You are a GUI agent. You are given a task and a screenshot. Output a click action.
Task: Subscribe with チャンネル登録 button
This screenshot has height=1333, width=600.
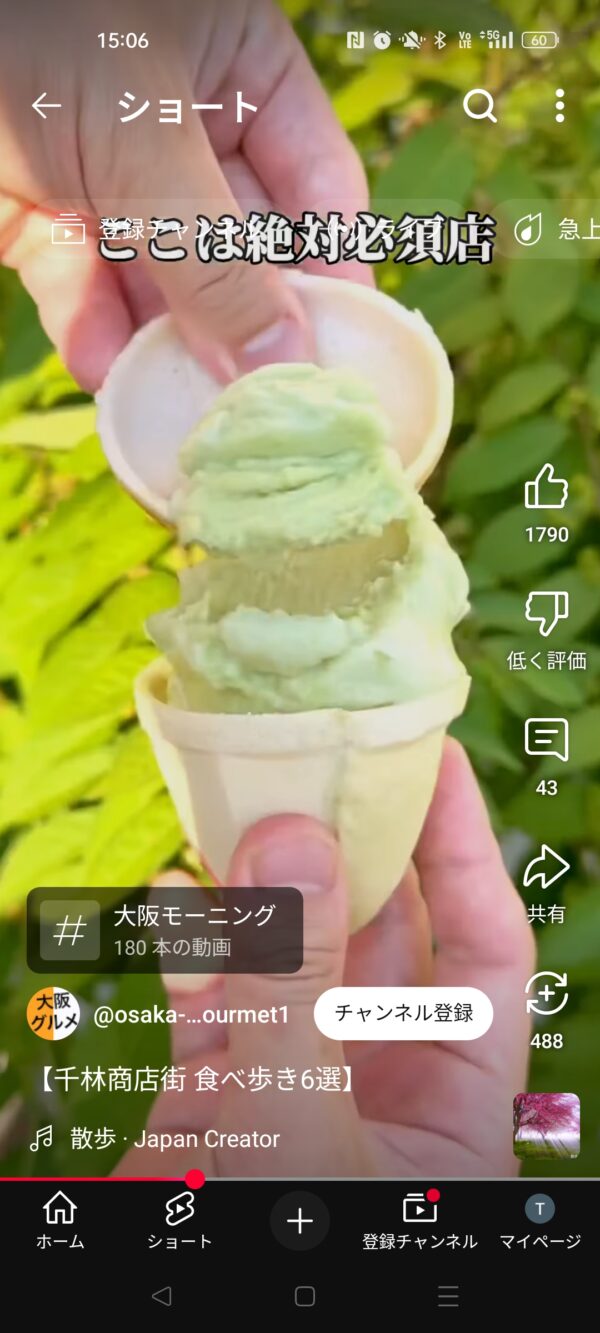(403, 1013)
